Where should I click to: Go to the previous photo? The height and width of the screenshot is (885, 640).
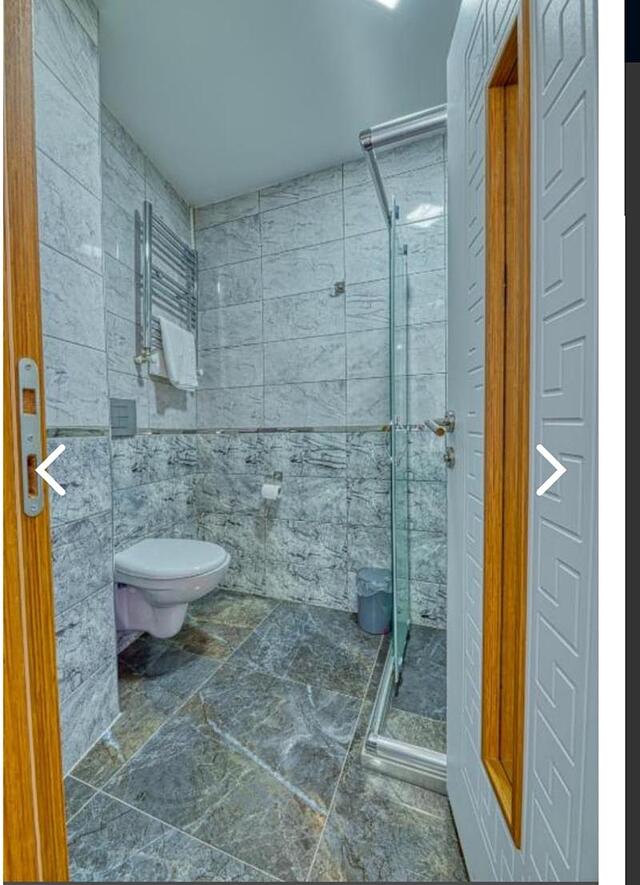pos(50,470)
